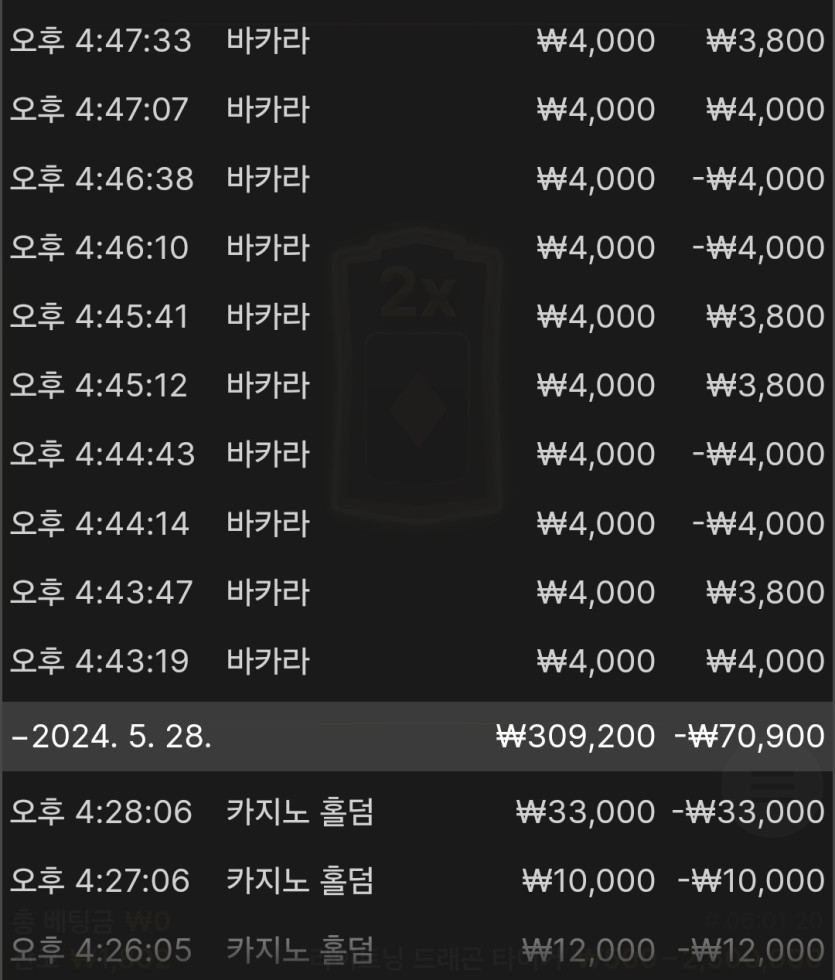The height and width of the screenshot is (980, 835).
Task: Tap the 오후 4:44:14 바카라 row
Action: pos(417,523)
